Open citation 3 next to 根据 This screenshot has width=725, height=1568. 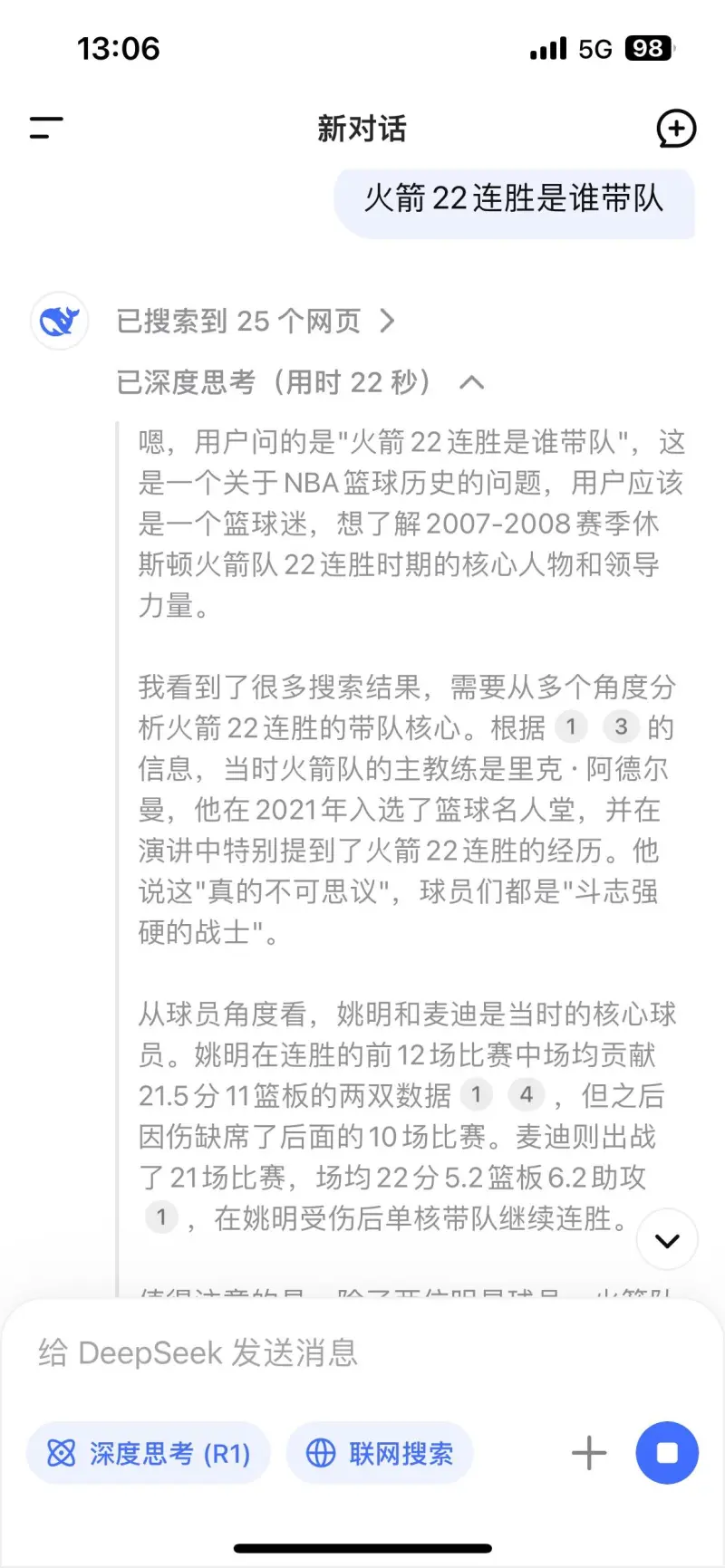(621, 726)
